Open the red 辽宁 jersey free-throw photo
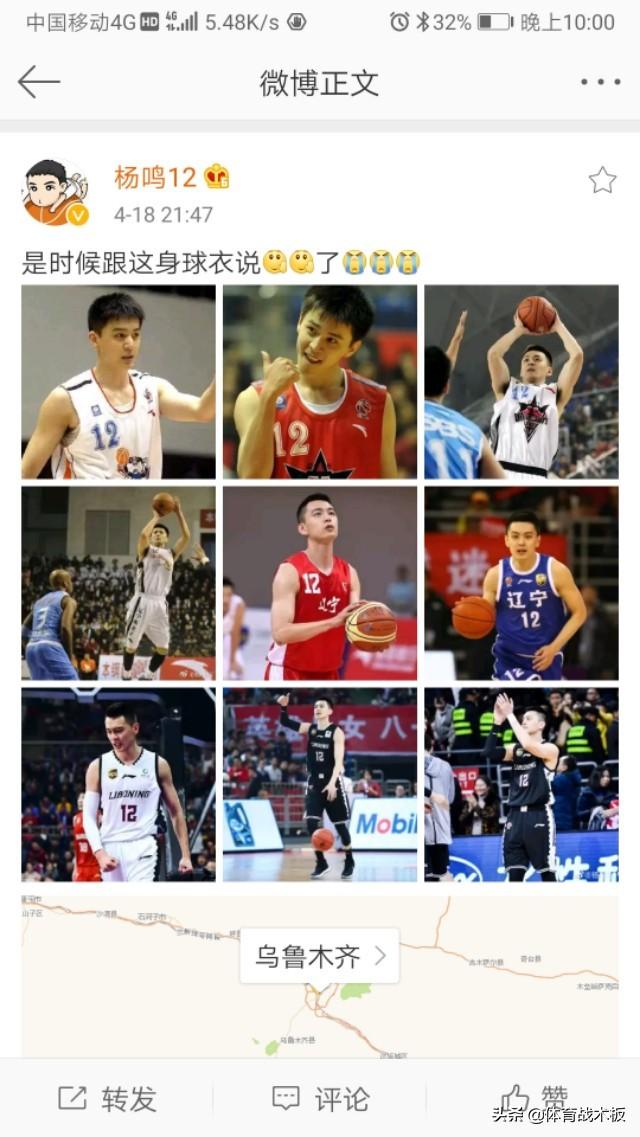 tap(320, 583)
